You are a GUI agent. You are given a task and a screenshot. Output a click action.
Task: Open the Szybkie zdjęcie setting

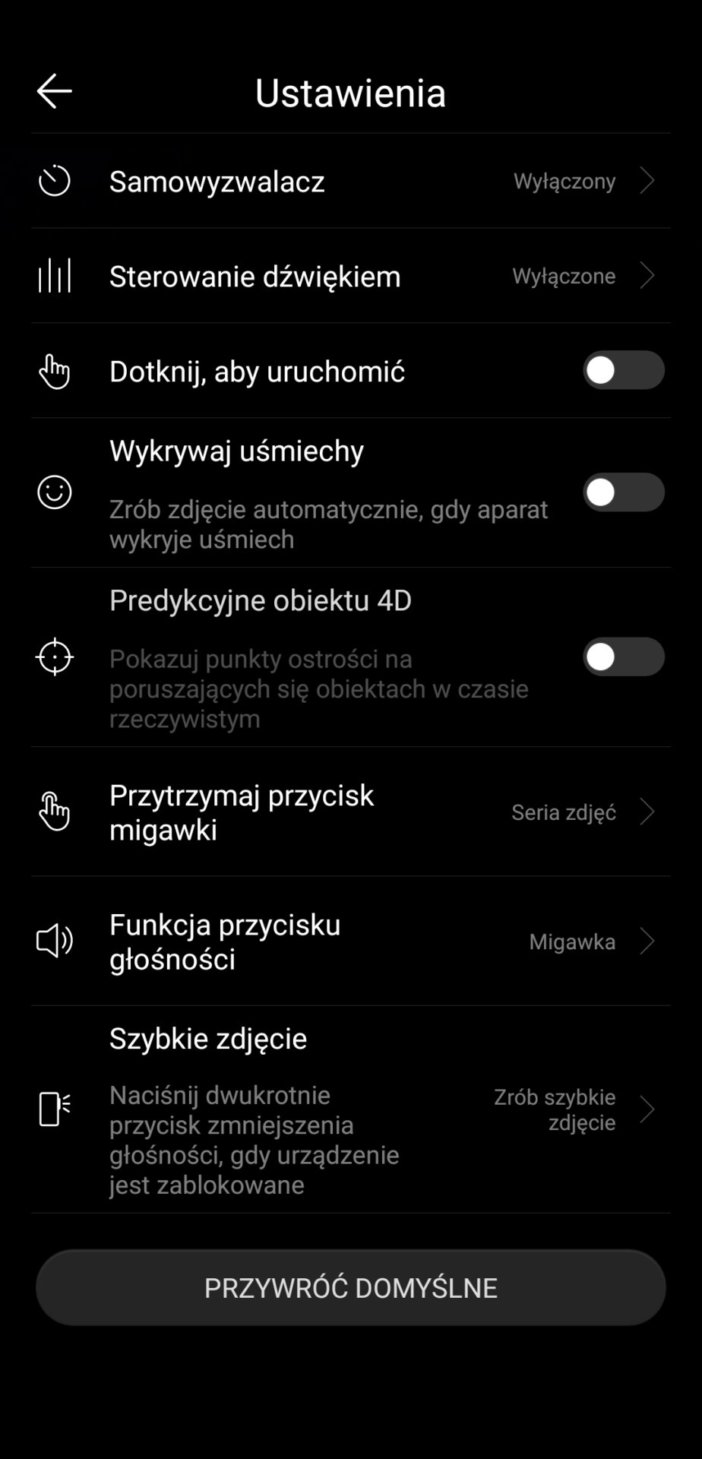[351, 1110]
